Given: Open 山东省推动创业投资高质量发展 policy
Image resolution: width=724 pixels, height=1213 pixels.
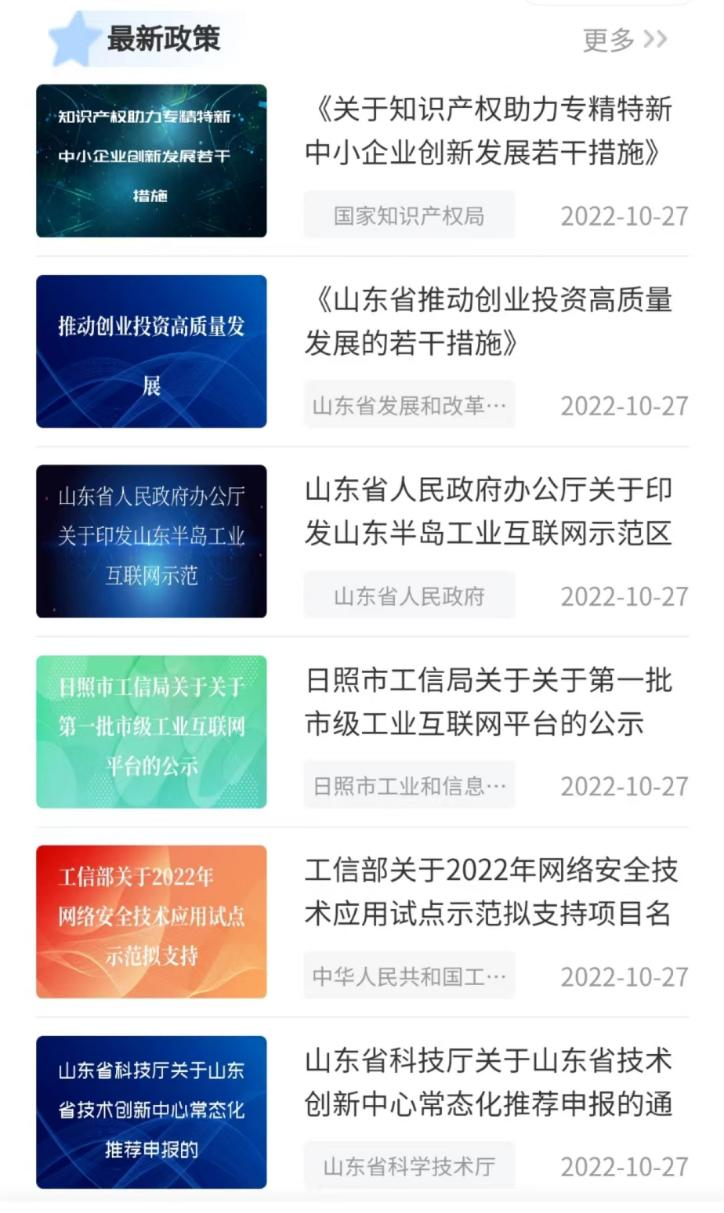Looking at the screenshot, I should pos(488,321).
